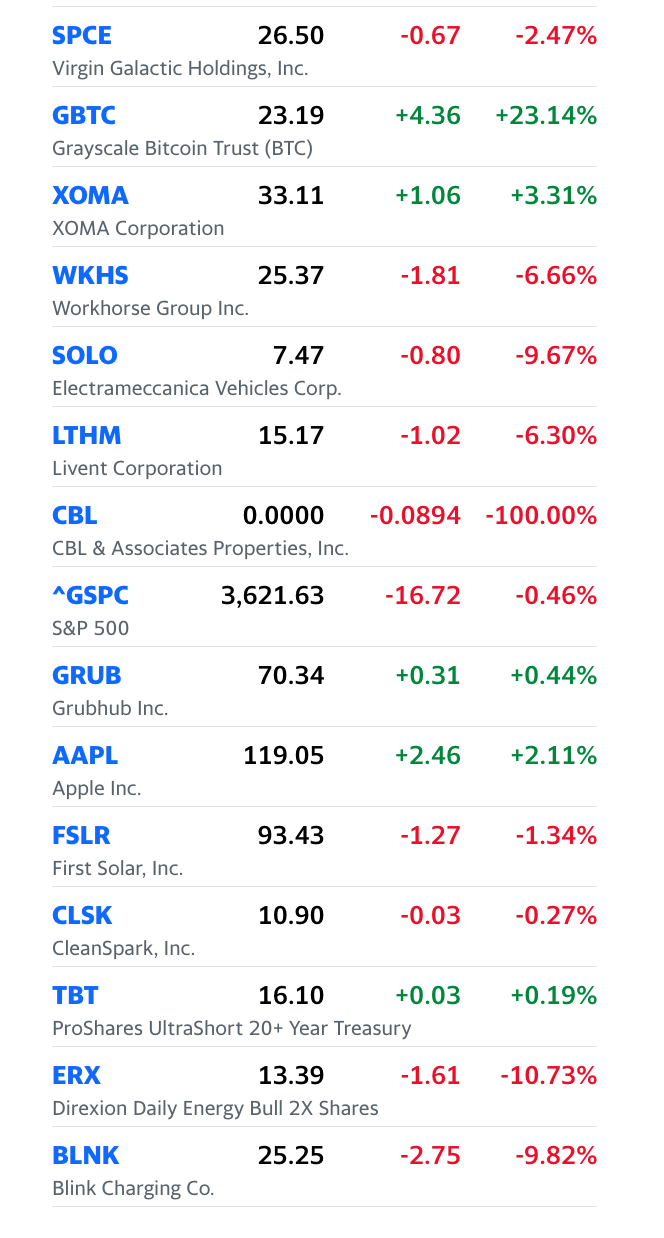This screenshot has height=1238, width=664.
Task: Tap the CBL & Associates Properties row
Action: point(75,516)
